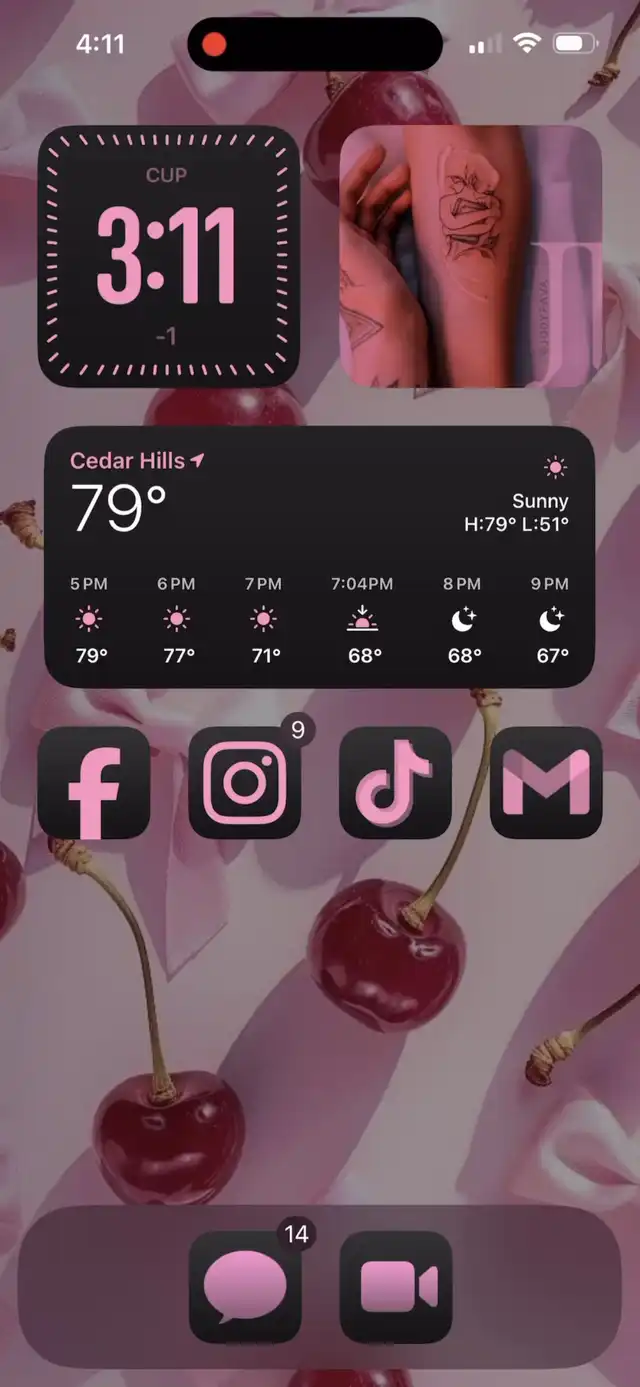Launch FaceTime from the dock
Image resolution: width=640 pixels, height=1387 pixels.
coord(396,1287)
